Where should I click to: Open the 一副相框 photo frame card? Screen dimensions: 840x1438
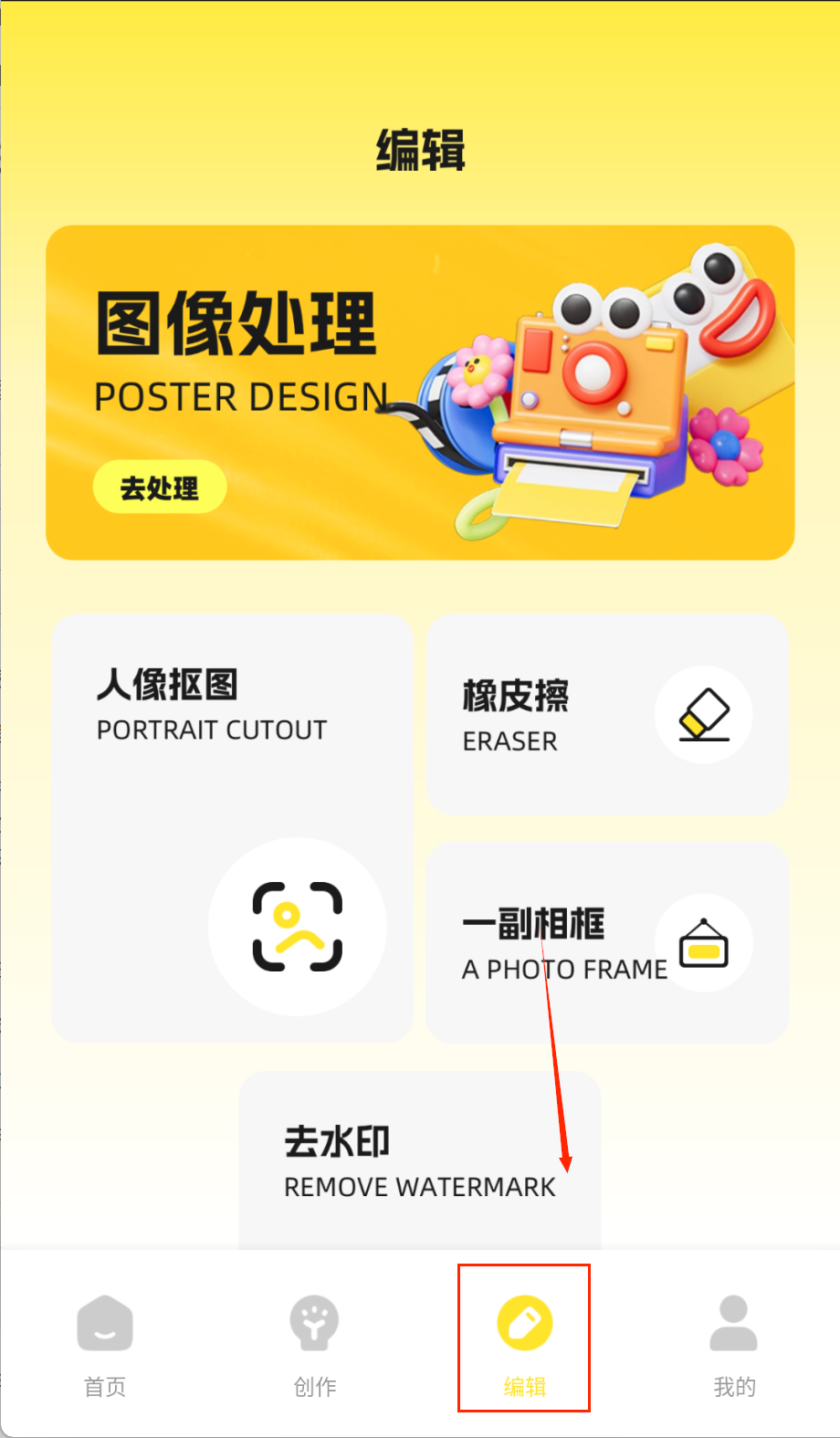(607, 942)
